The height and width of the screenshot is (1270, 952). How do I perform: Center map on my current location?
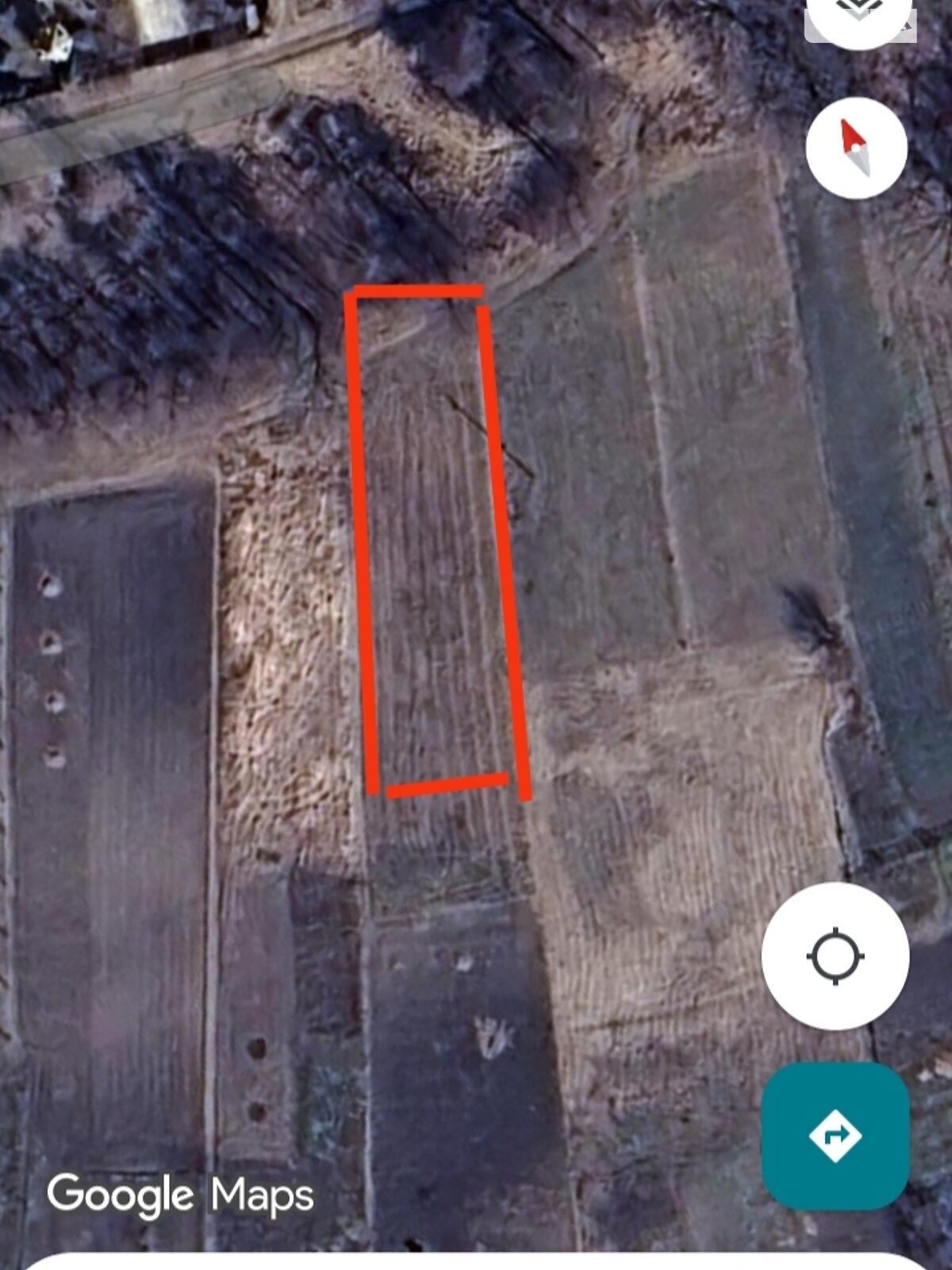(x=835, y=956)
